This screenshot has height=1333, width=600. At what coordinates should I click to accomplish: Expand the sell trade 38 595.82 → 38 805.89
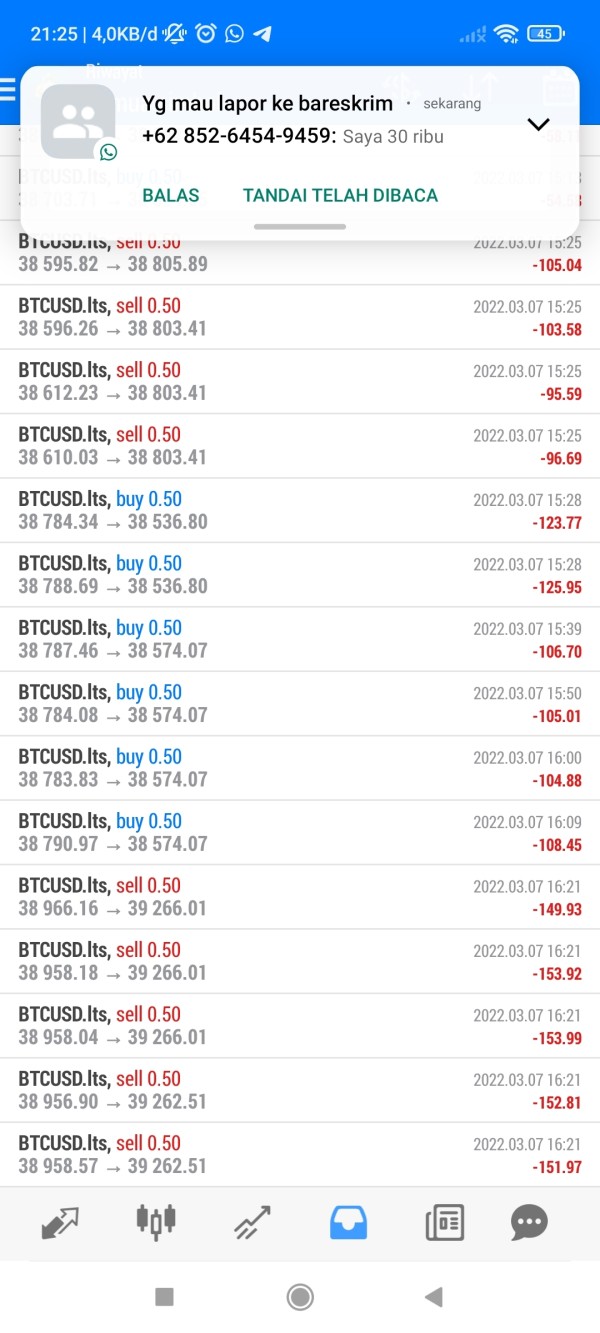coord(300,254)
